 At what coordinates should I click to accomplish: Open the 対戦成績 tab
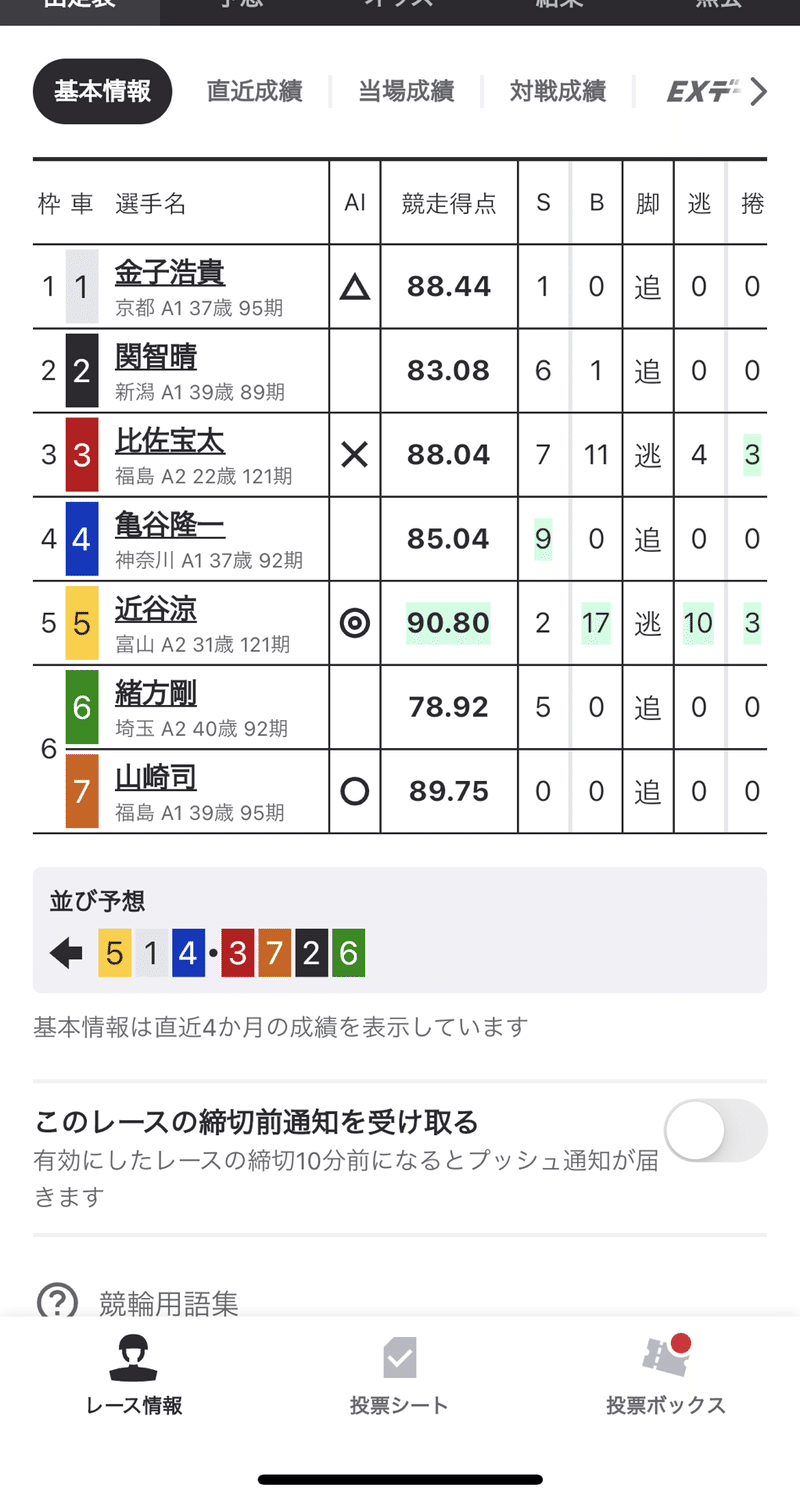pos(557,91)
